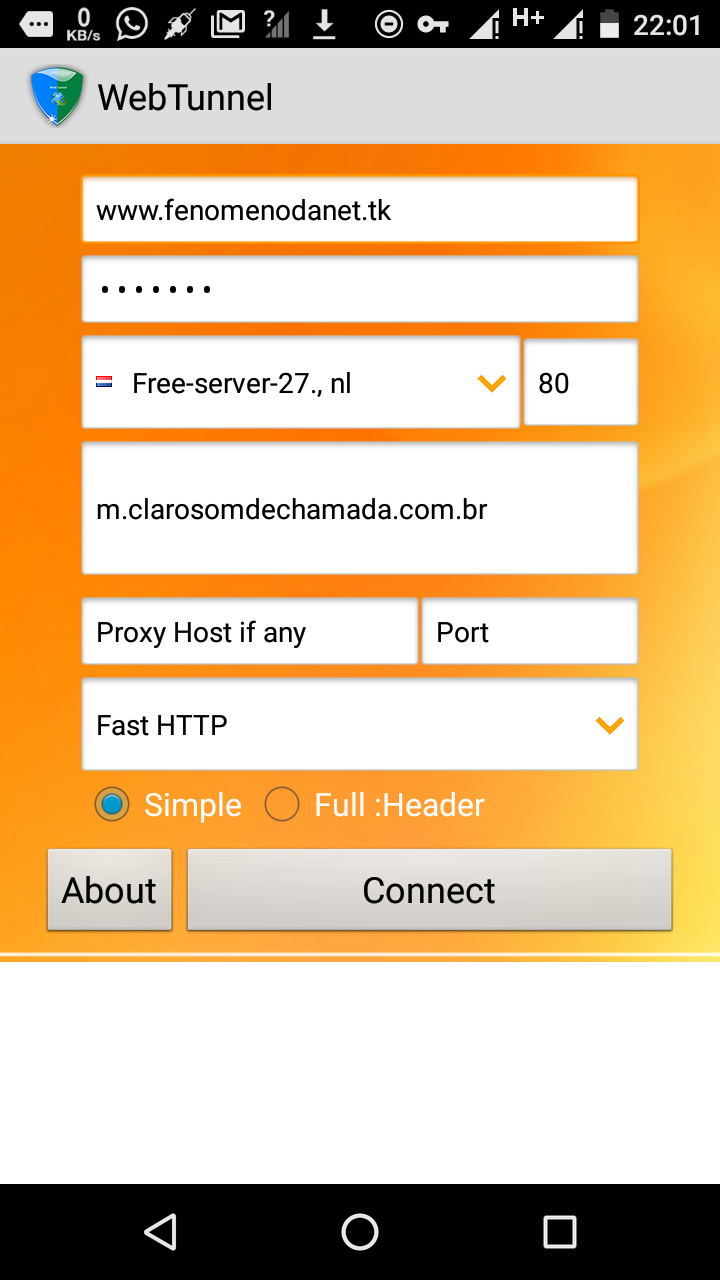
Task: Expand the Fast HTTP mode dropdown
Action: (x=359, y=725)
